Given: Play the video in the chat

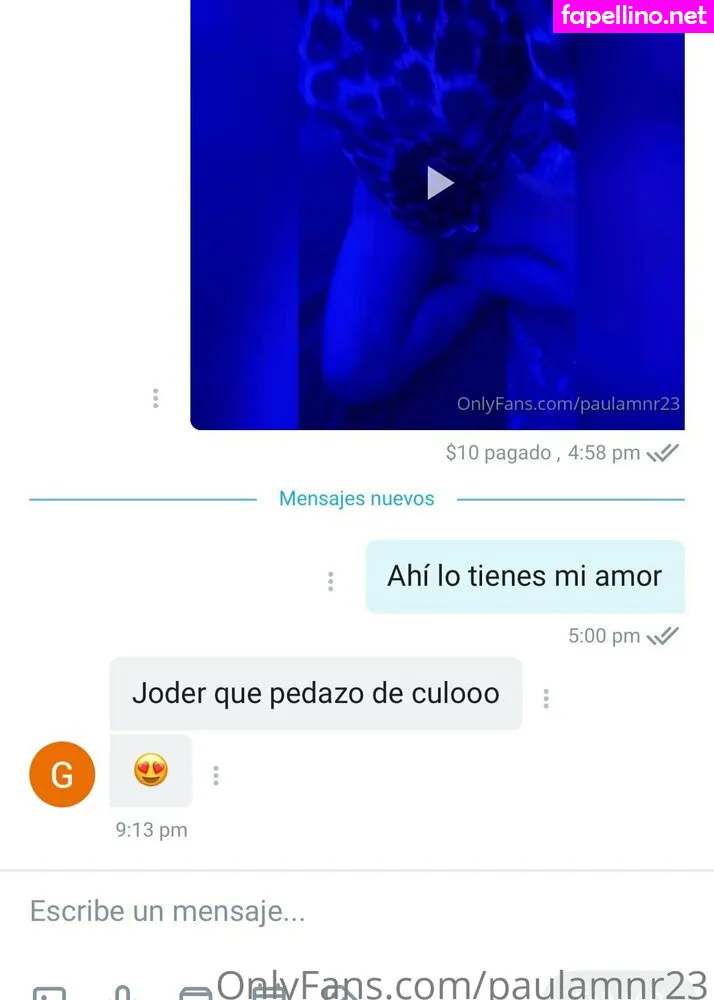Looking at the screenshot, I should (x=439, y=183).
